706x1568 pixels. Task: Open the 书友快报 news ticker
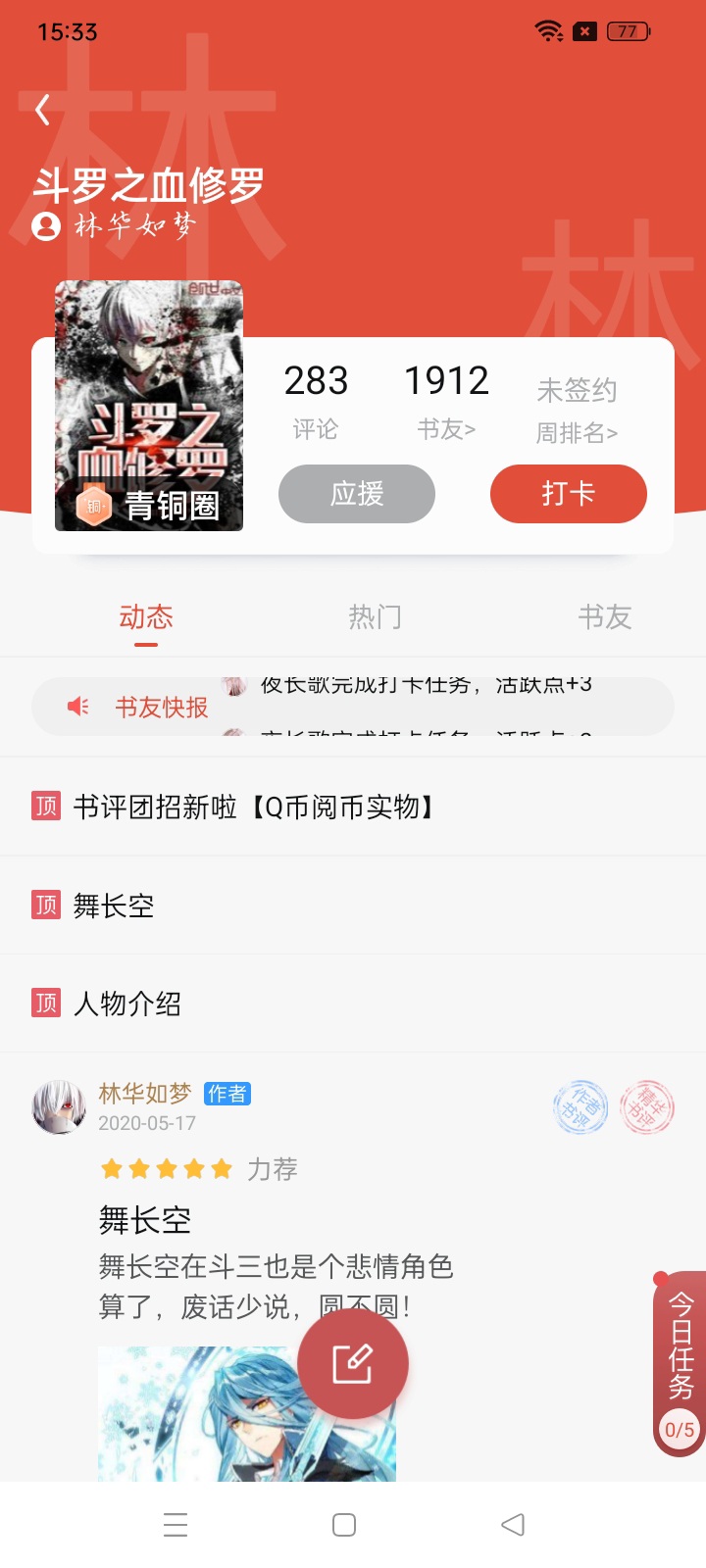[x=353, y=707]
